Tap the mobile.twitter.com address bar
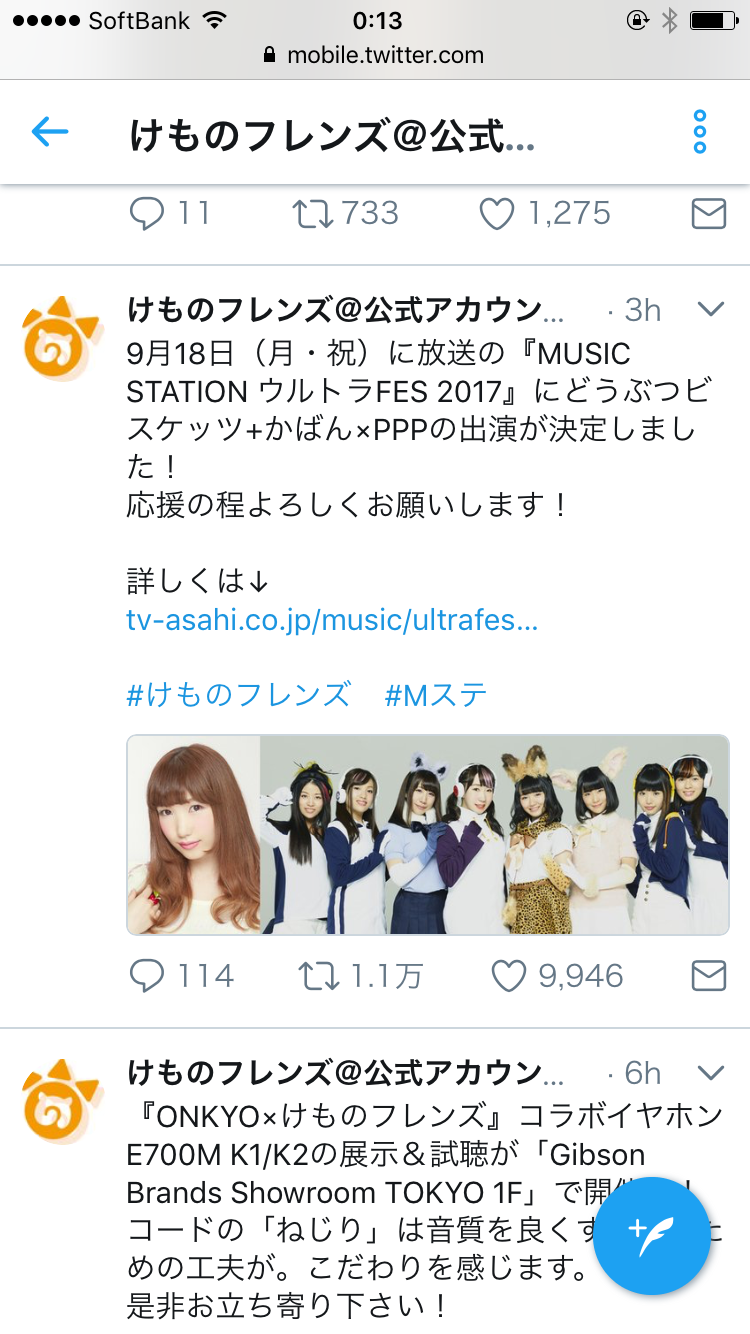 [375, 55]
